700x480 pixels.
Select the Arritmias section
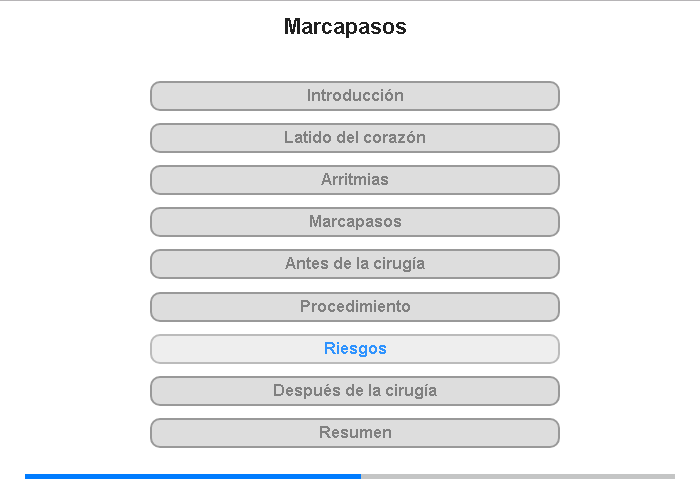(x=355, y=180)
